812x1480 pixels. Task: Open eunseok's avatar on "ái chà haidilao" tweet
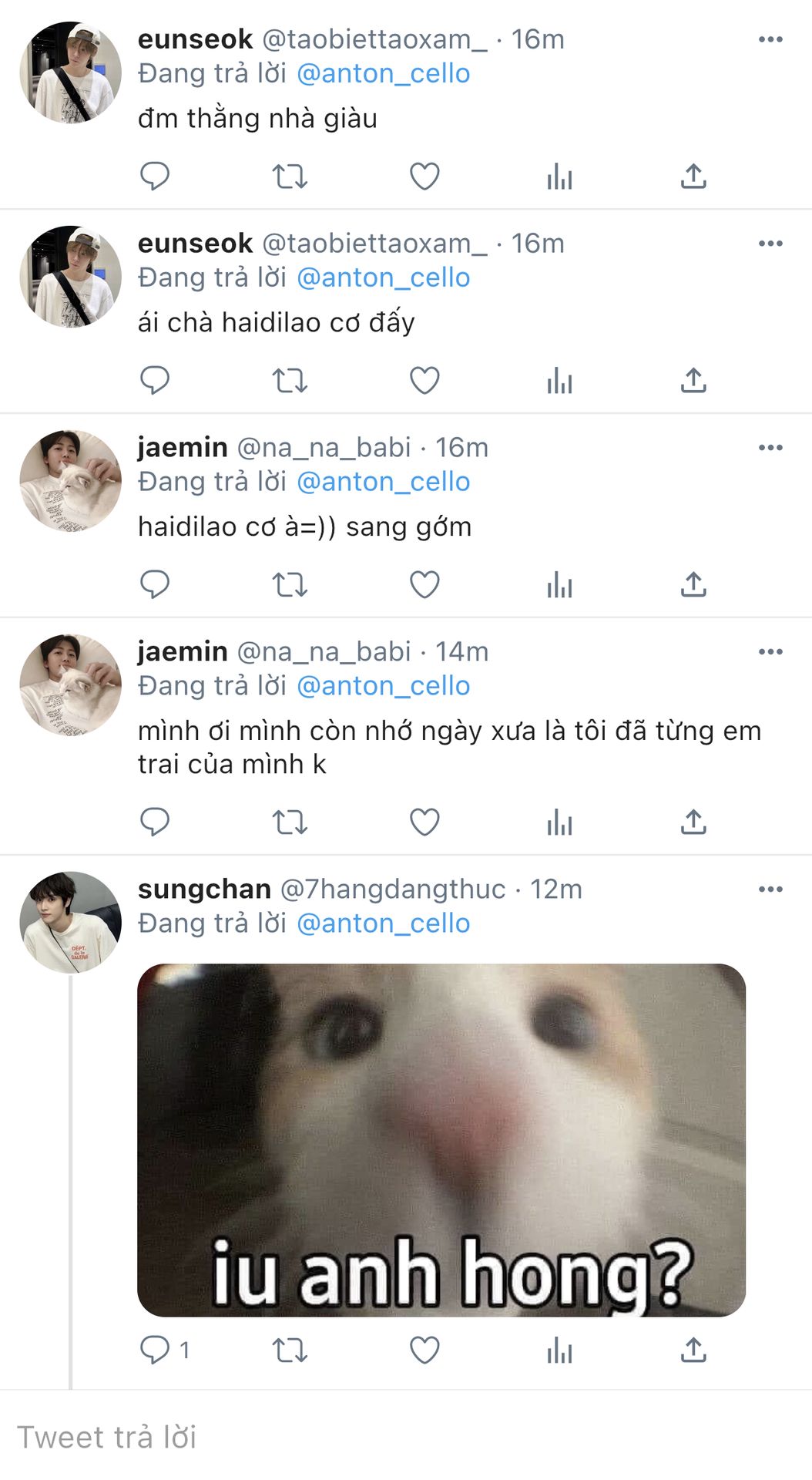click(70, 276)
